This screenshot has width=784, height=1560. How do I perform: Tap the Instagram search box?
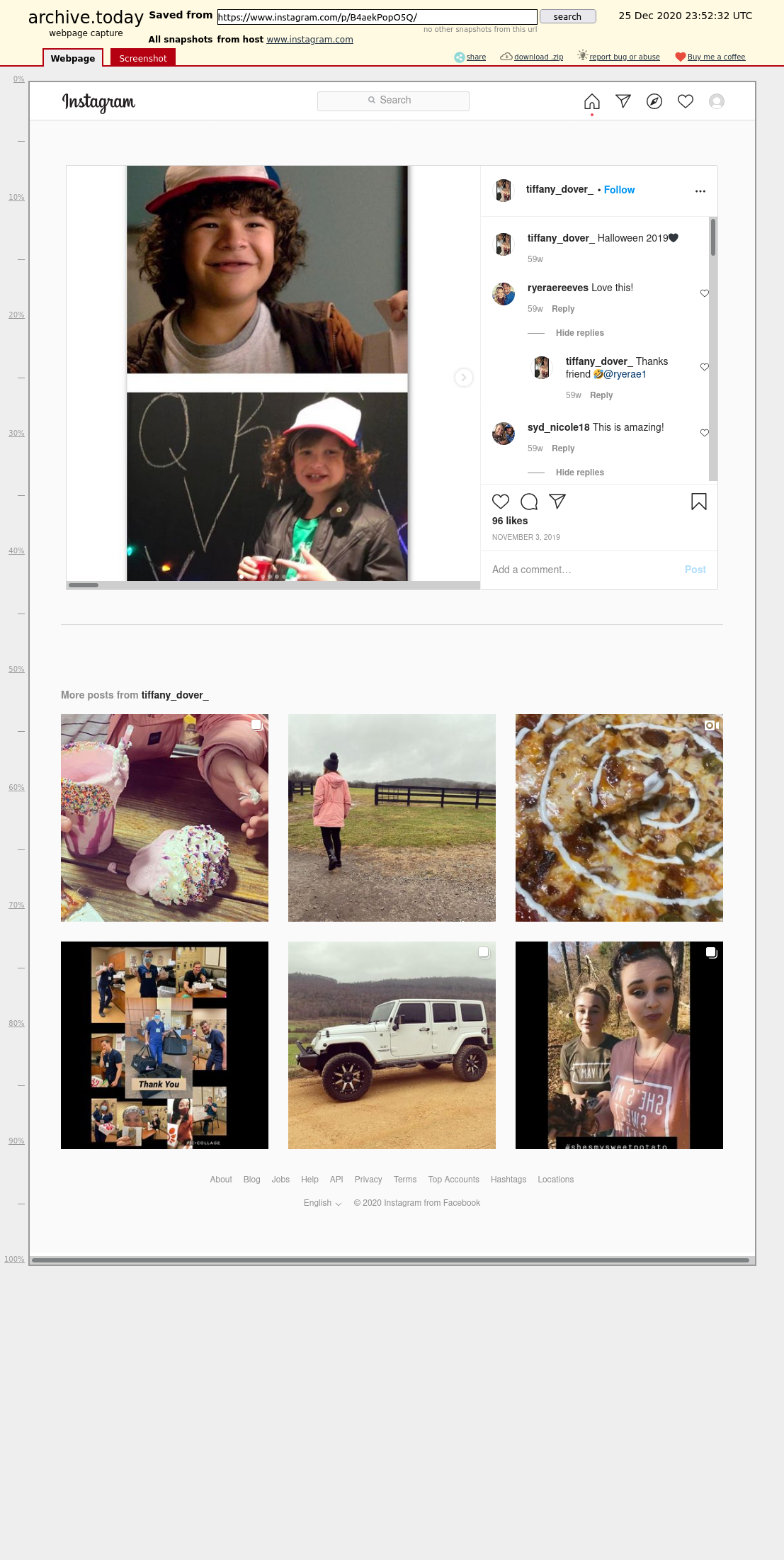click(393, 101)
